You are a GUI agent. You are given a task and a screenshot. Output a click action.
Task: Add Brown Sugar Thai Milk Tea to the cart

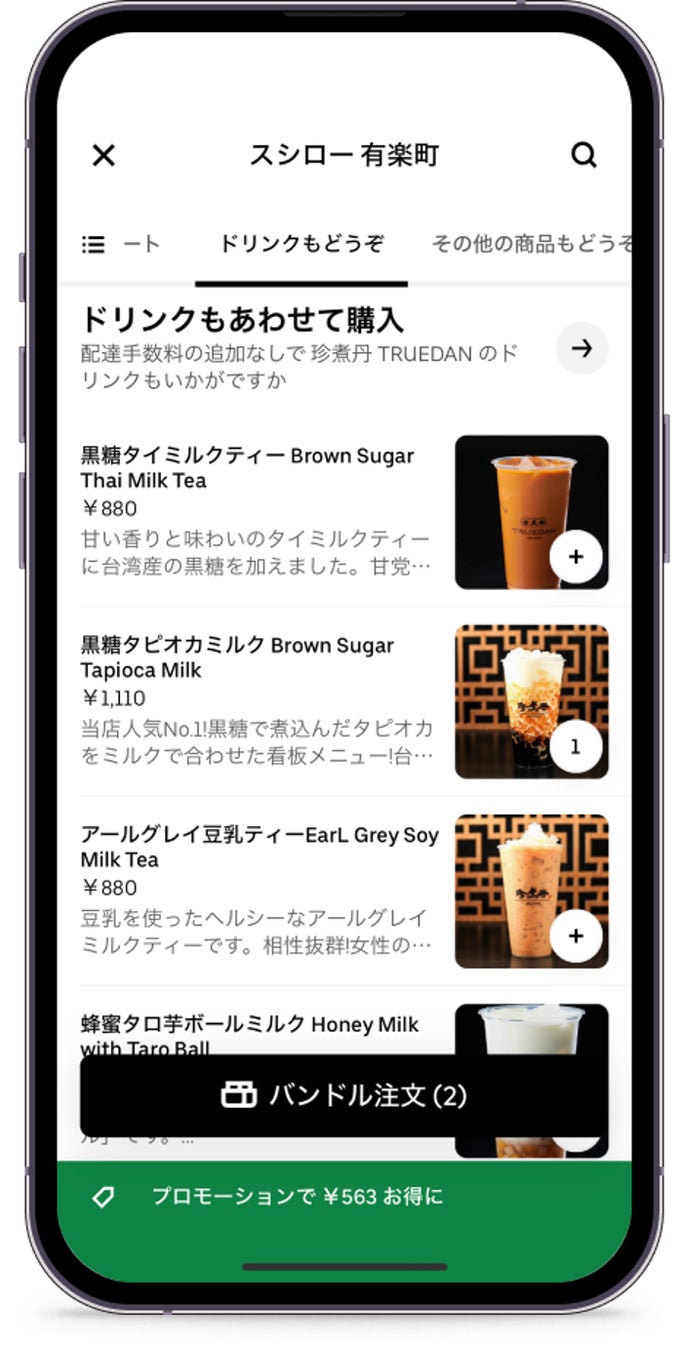tap(575, 558)
